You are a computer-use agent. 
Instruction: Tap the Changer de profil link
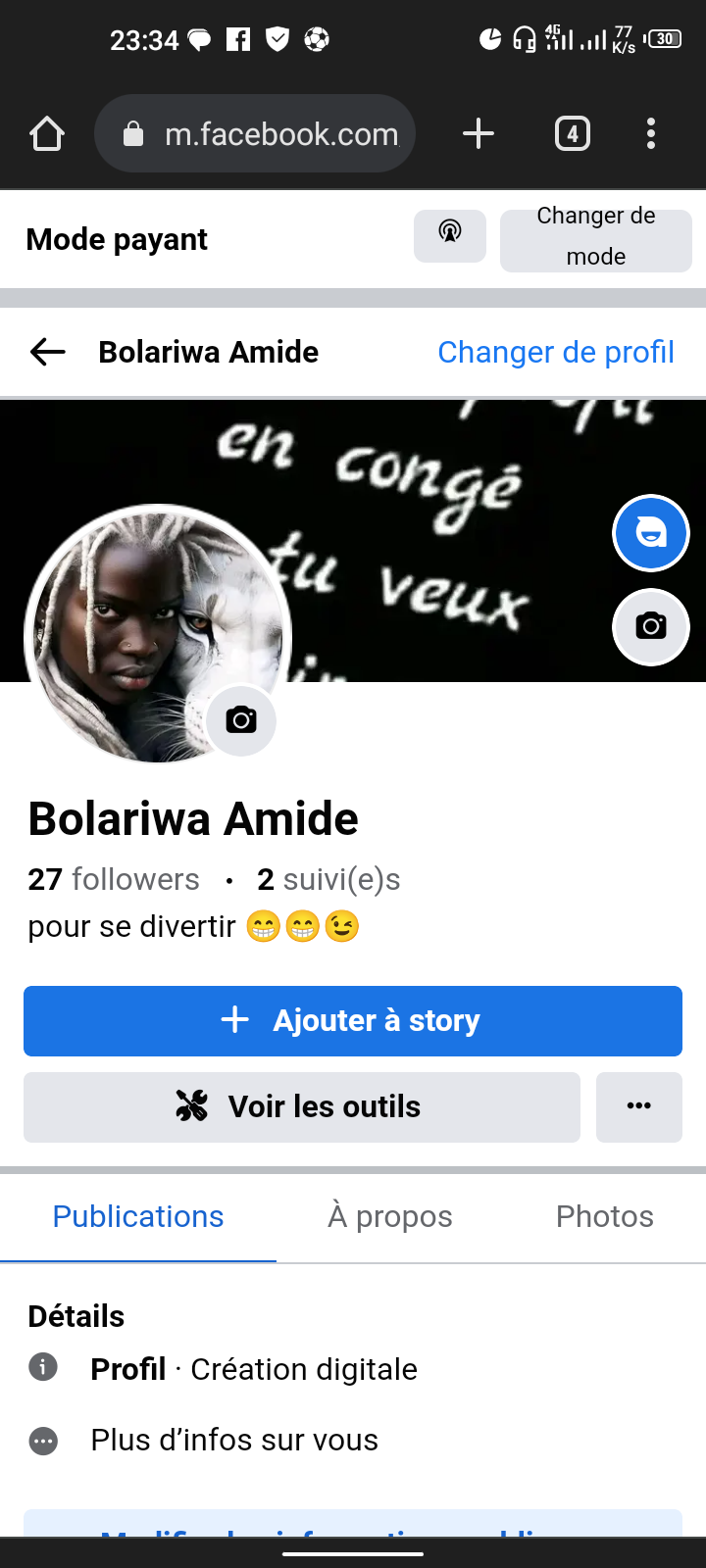coord(555,352)
